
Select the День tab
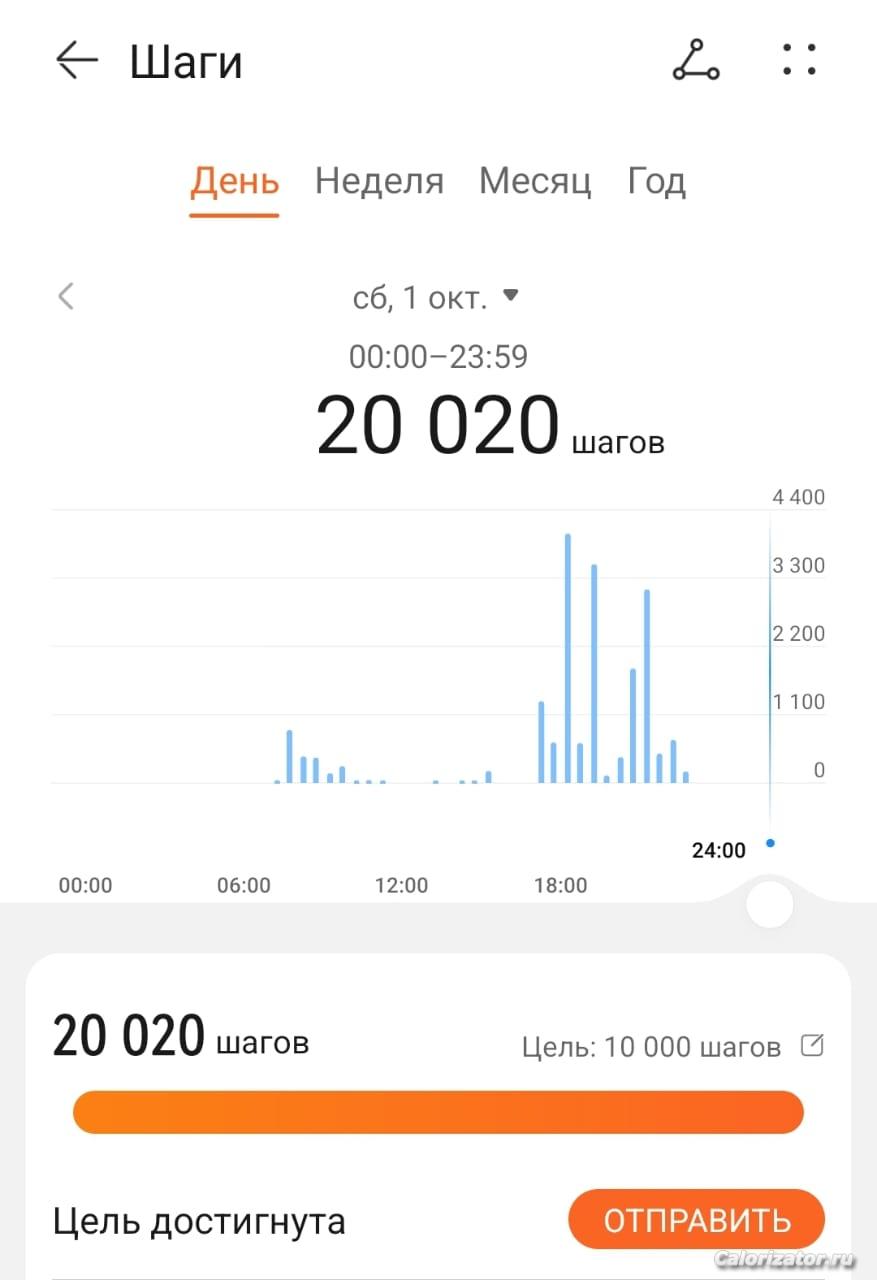[x=234, y=182]
